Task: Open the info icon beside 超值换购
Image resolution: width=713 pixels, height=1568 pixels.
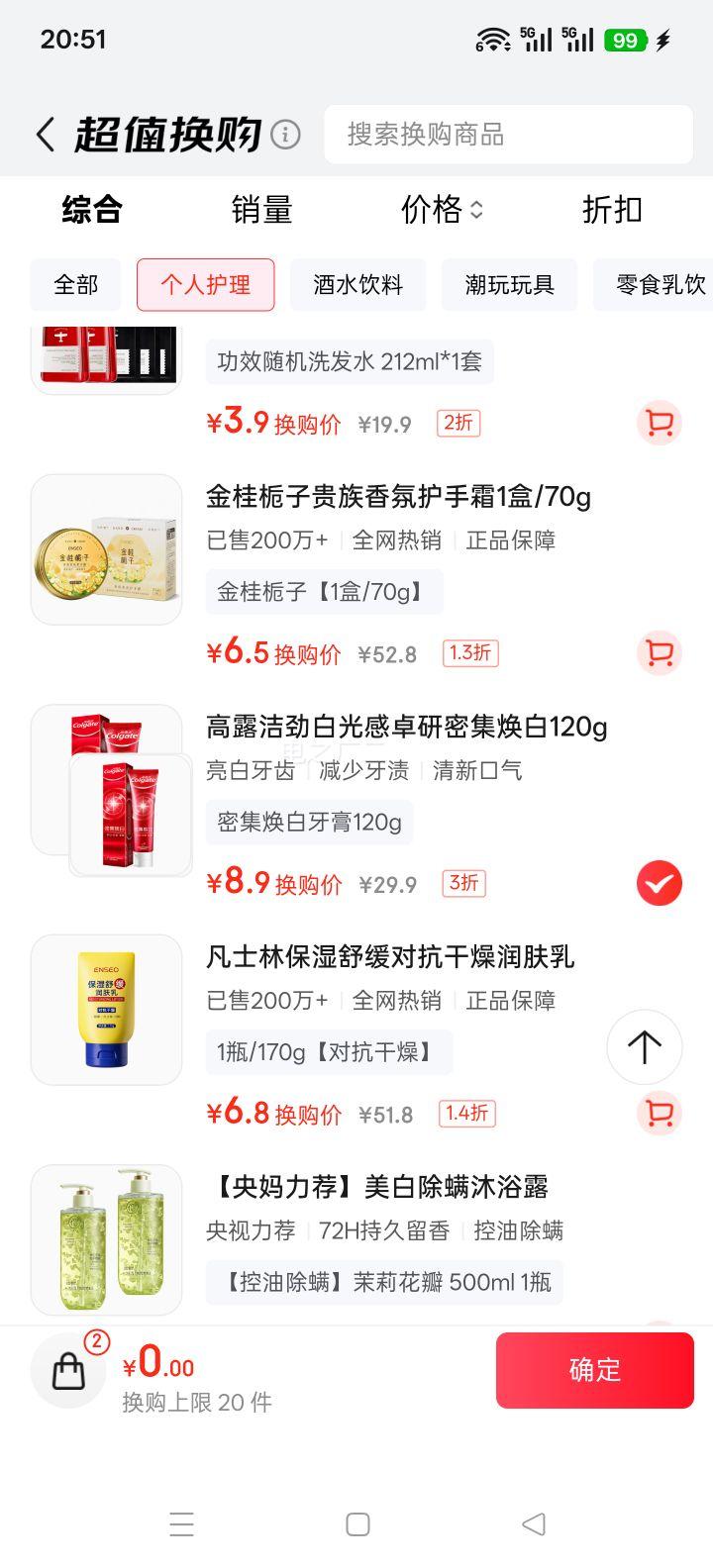Action: tap(285, 135)
